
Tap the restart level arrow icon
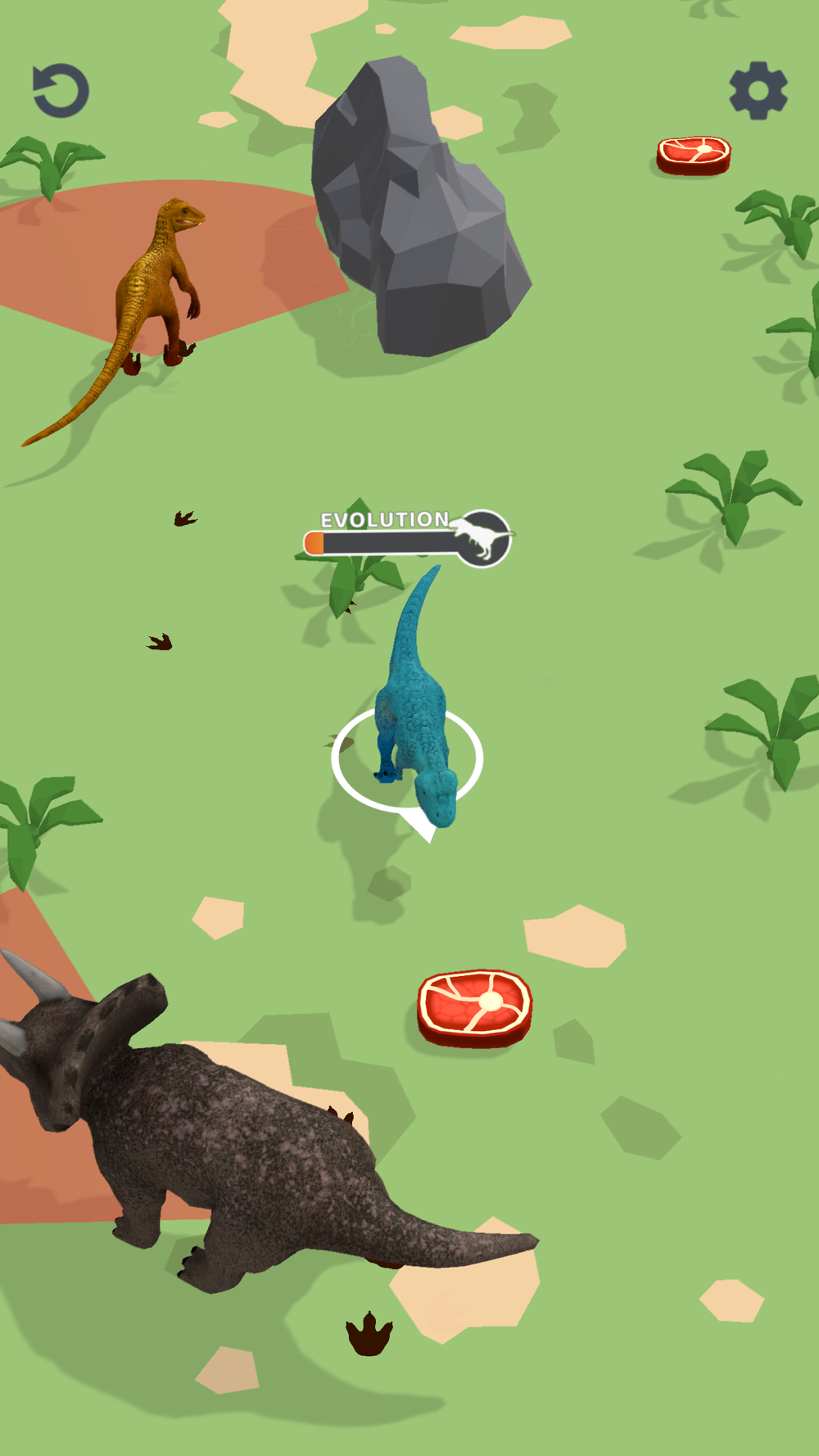(x=61, y=90)
